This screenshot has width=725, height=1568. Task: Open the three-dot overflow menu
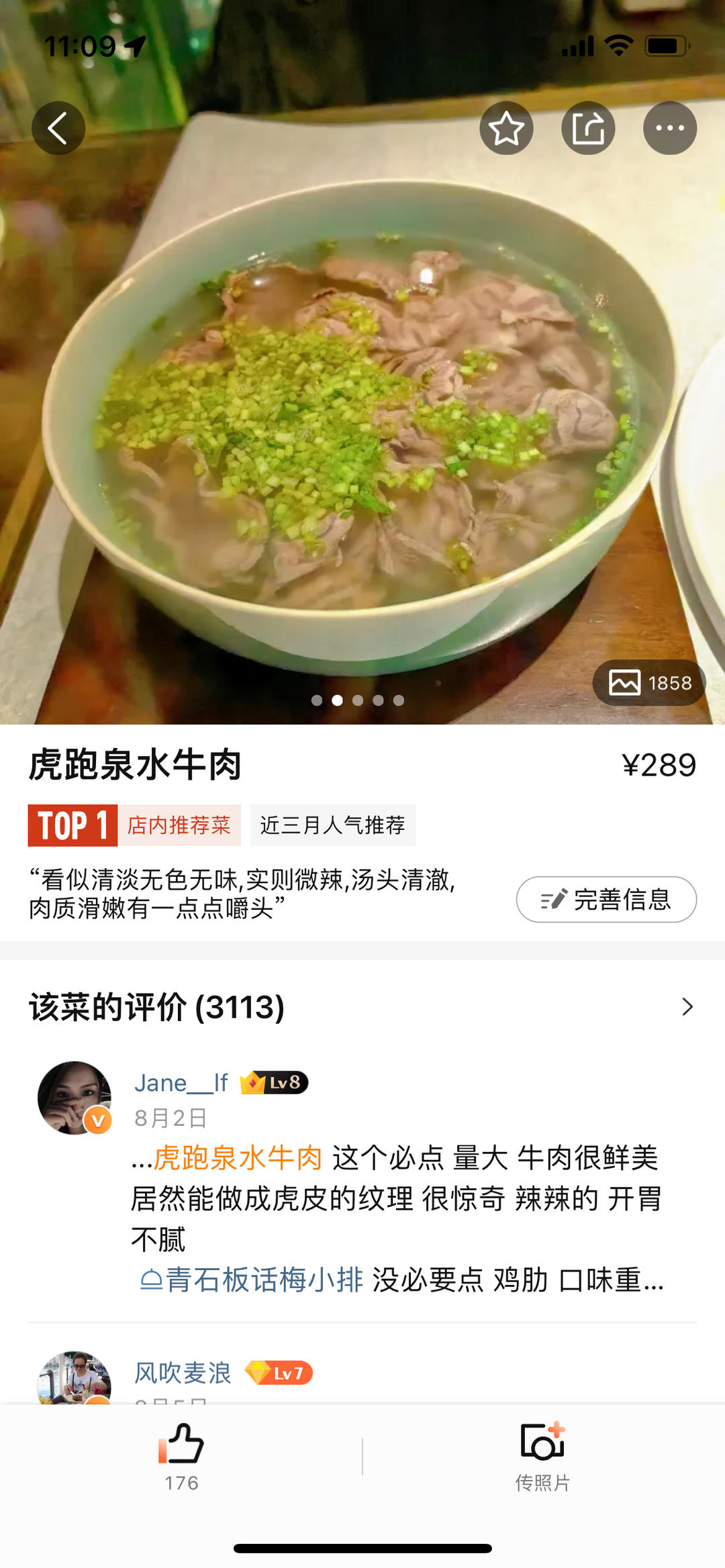tap(669, 128)
